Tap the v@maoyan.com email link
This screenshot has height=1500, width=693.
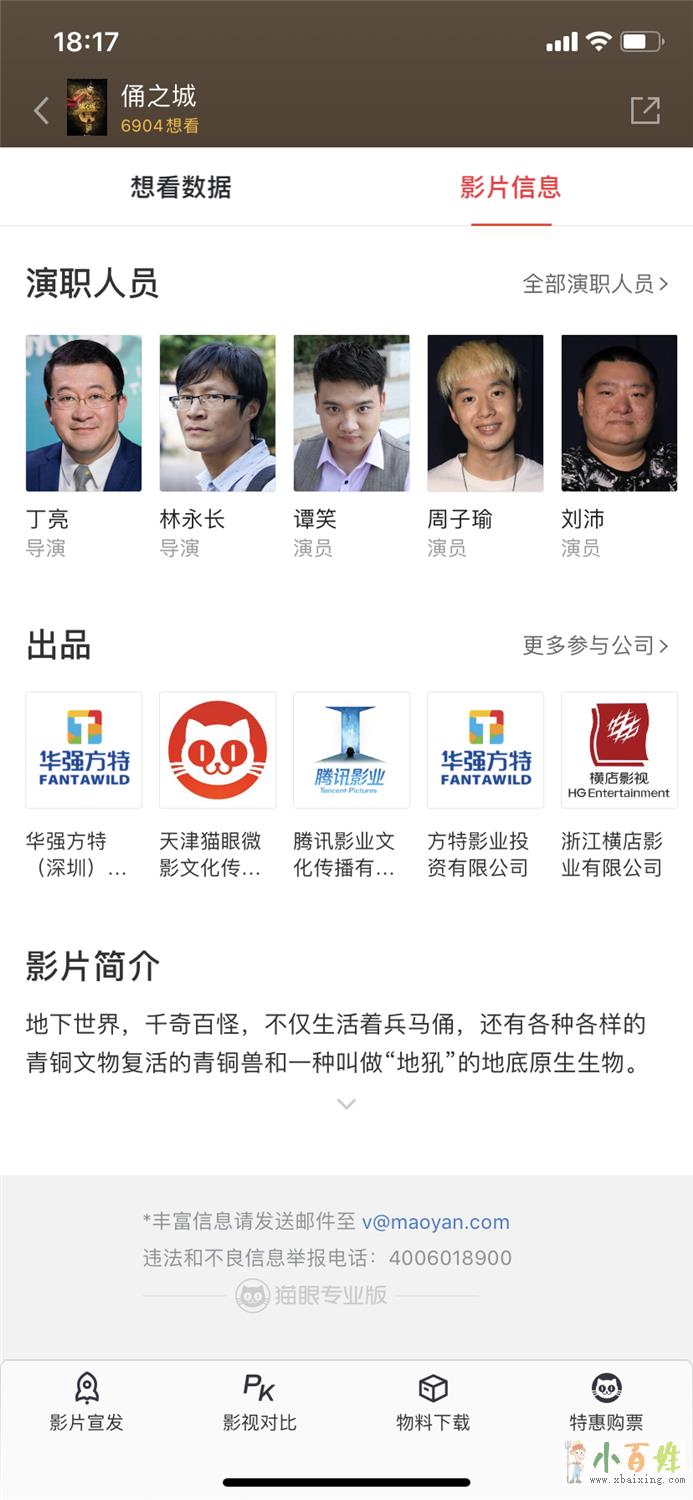(435, 1222)
